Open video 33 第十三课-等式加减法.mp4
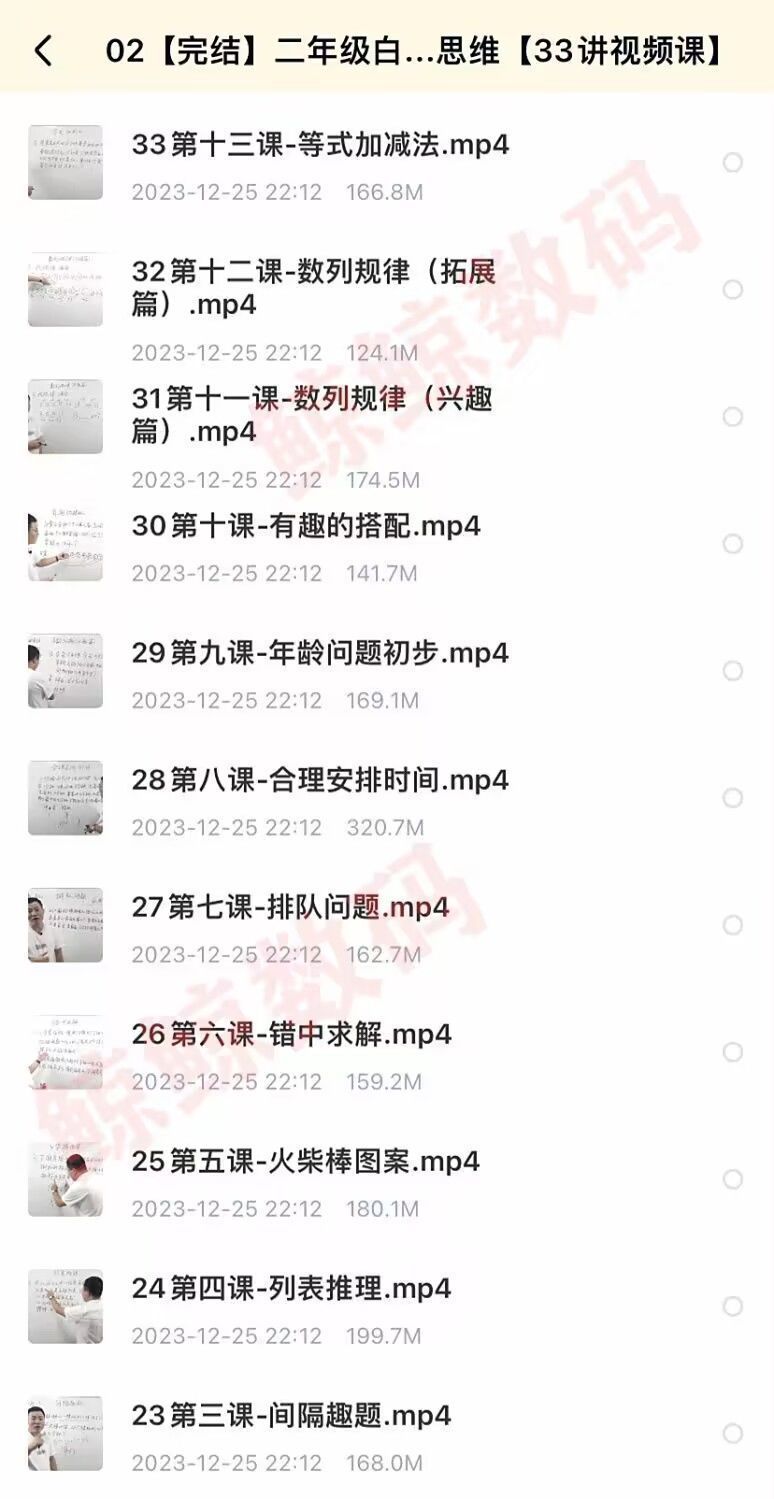Screen dimensions: 774x1499 [320, 145]
